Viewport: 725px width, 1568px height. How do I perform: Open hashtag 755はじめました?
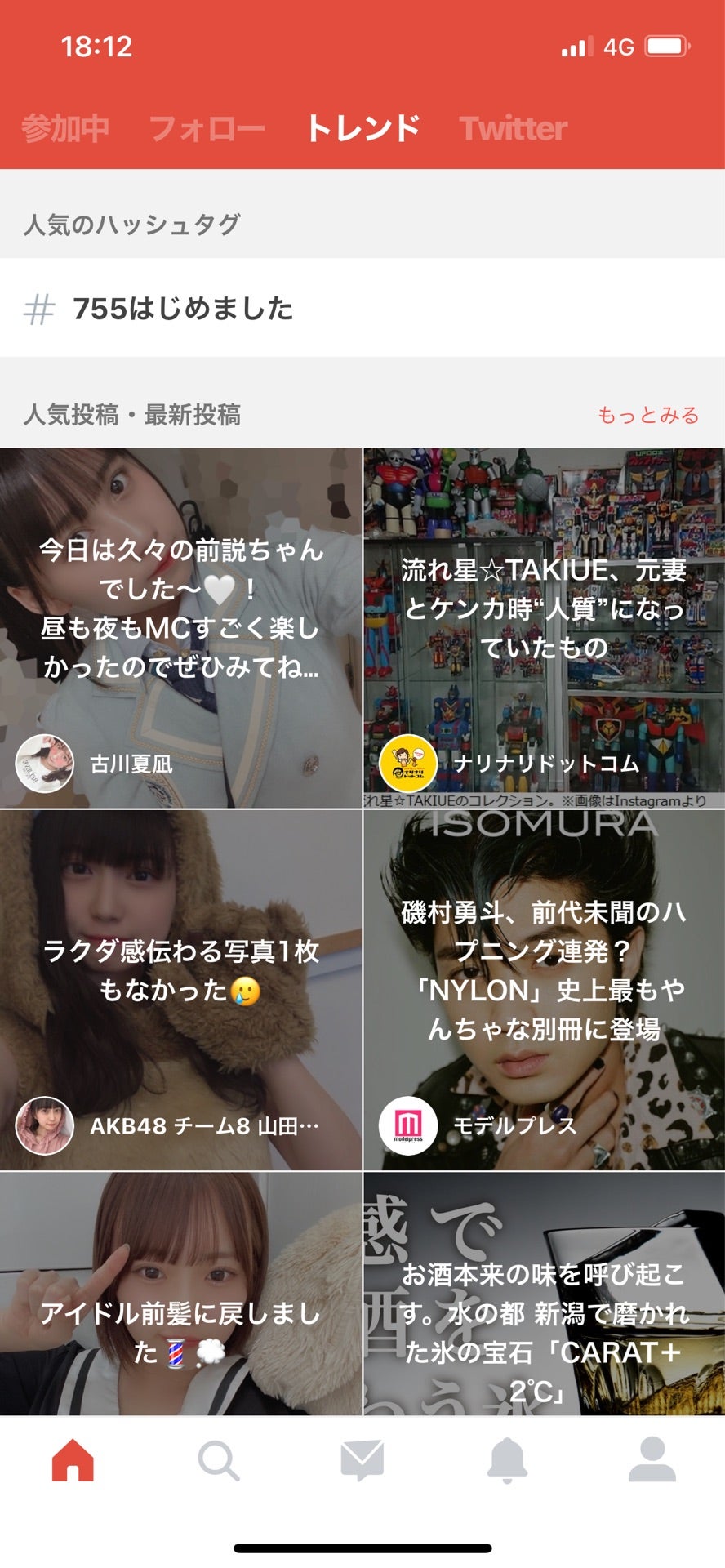(x=183, y=309)
